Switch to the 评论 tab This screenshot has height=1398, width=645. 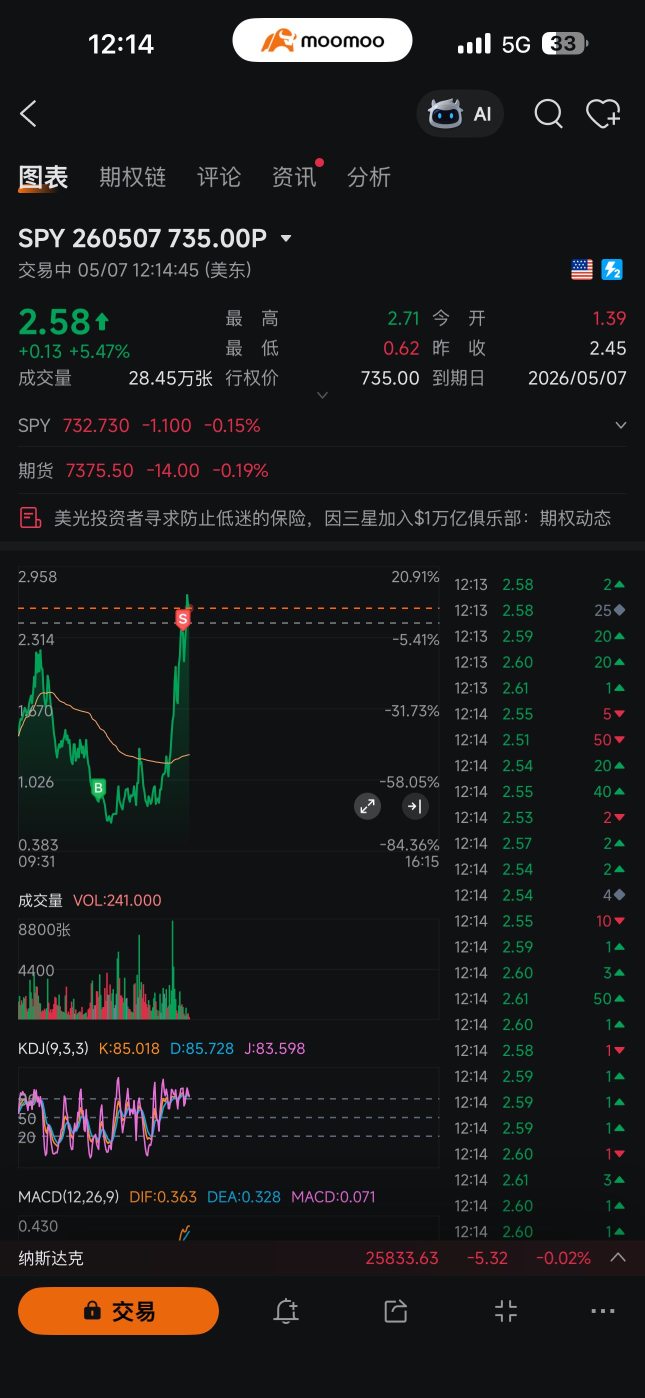tap(219, 178)
